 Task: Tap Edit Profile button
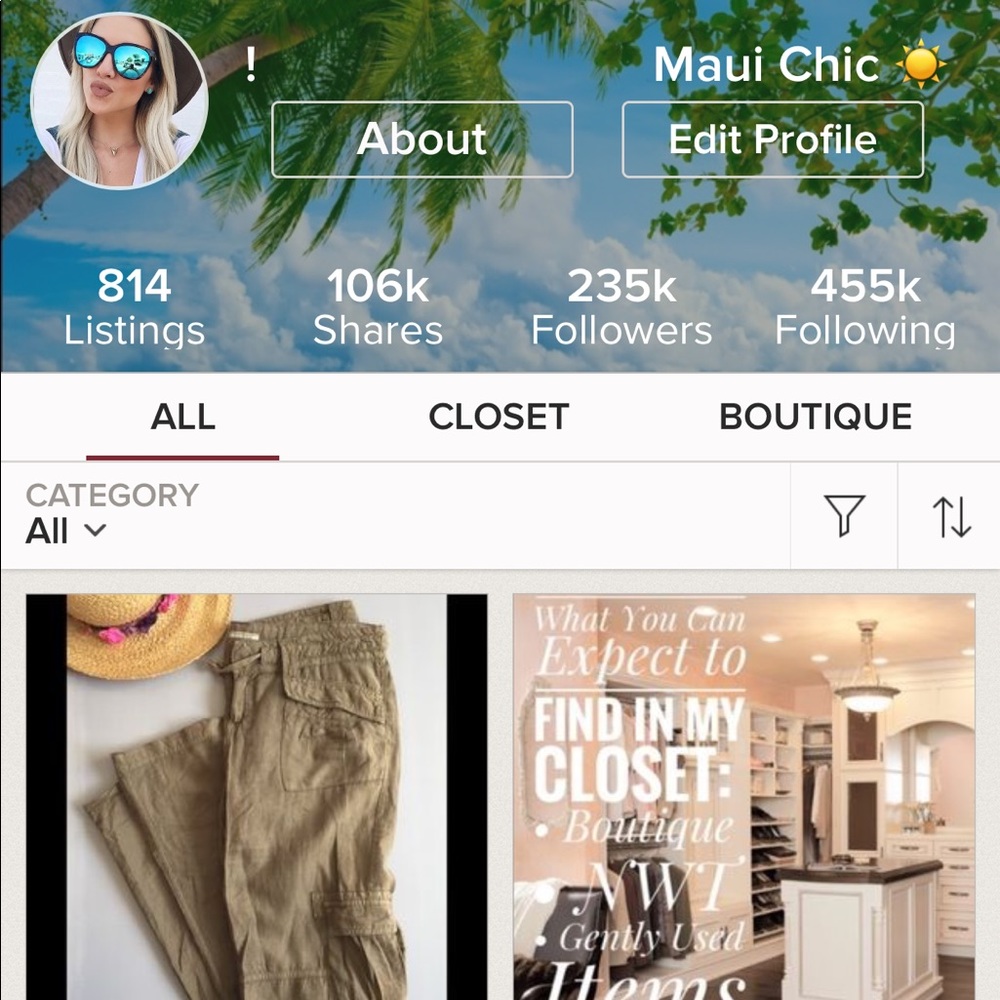coord(772,139)
